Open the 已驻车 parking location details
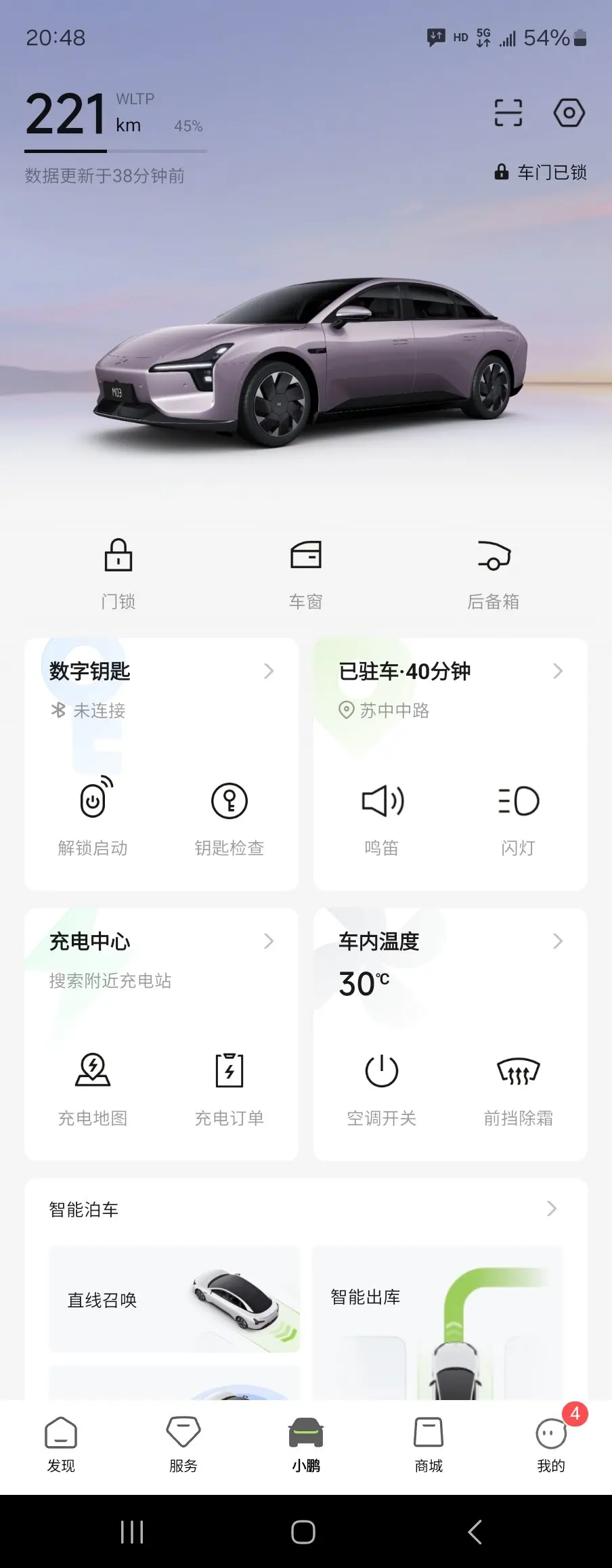 click(557, 671)
